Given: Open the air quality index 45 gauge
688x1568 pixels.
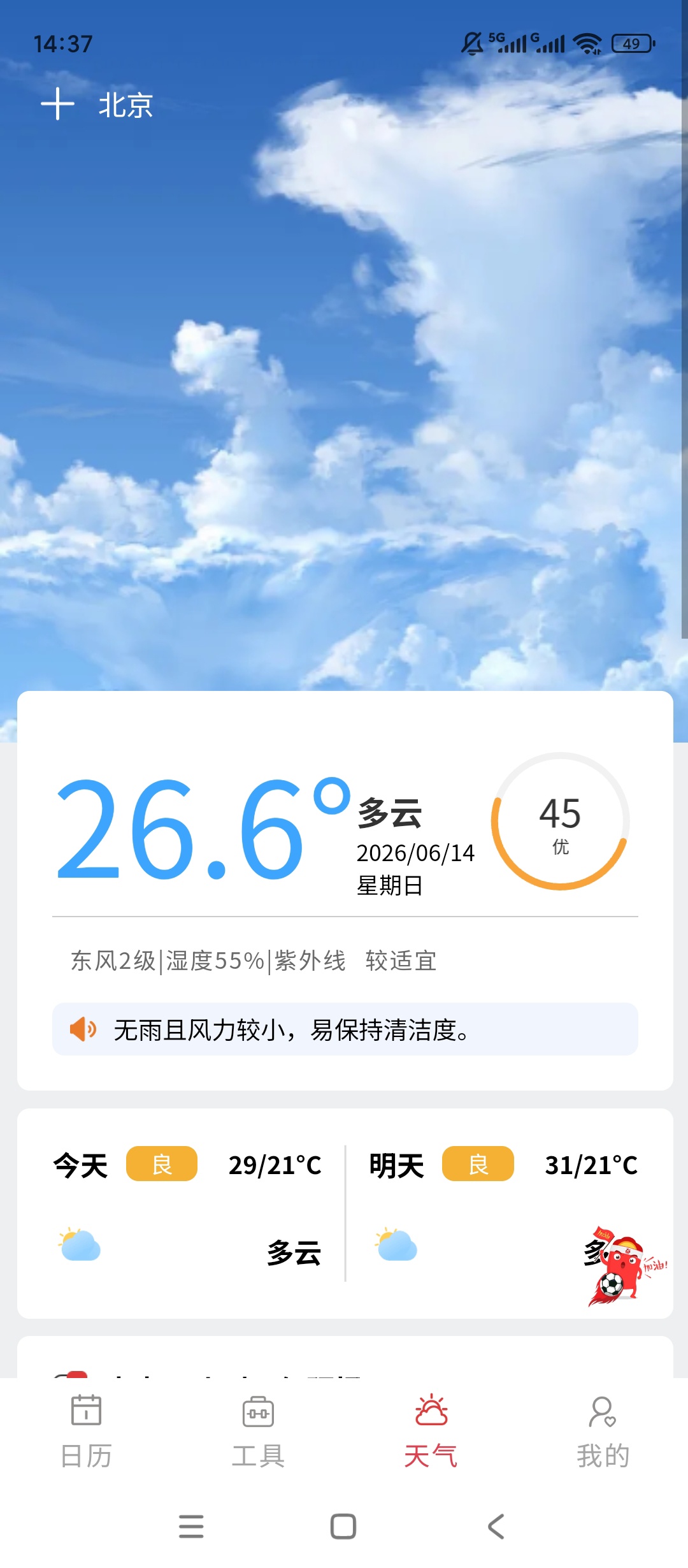Looking at the screenshot, I should [560, 821].
